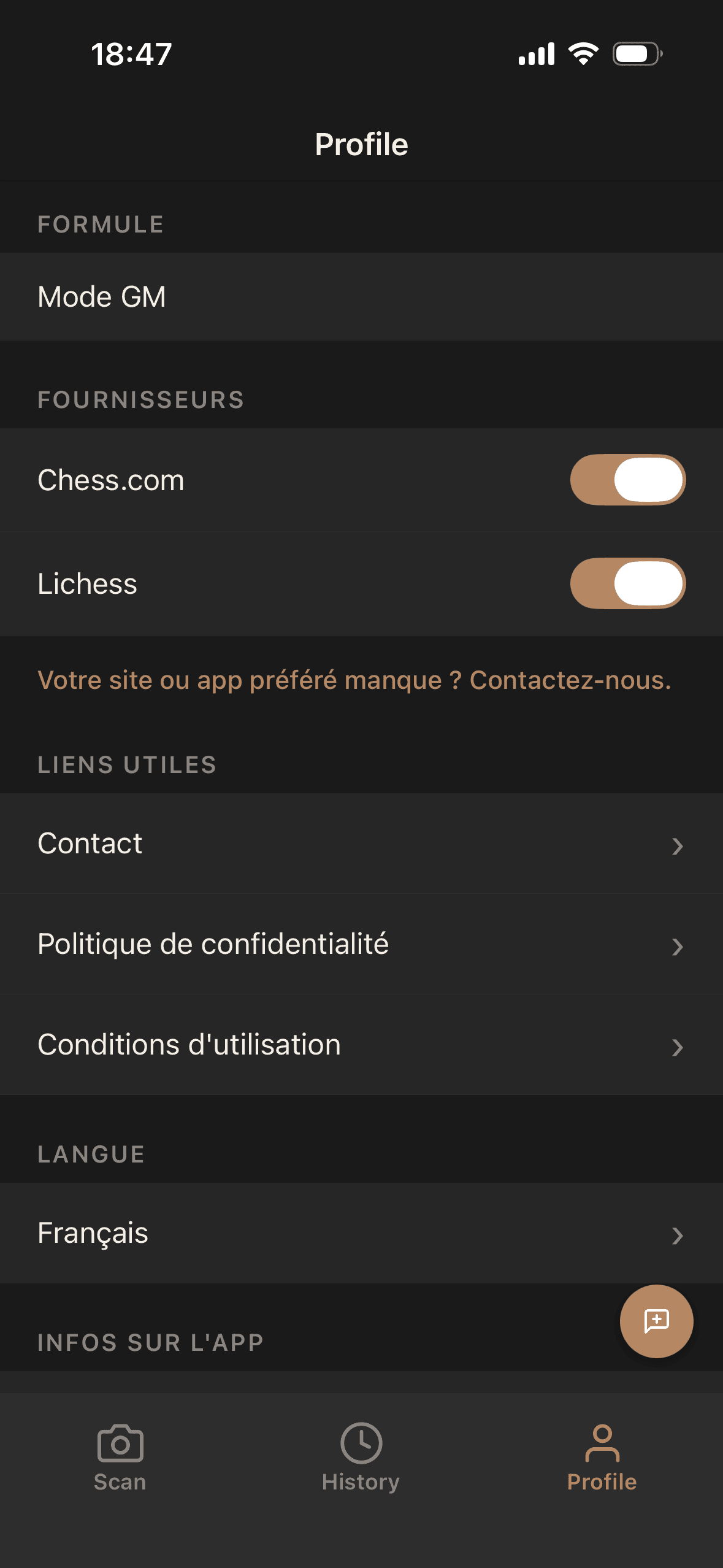Open History via the clock icon

pos(361,1442)
